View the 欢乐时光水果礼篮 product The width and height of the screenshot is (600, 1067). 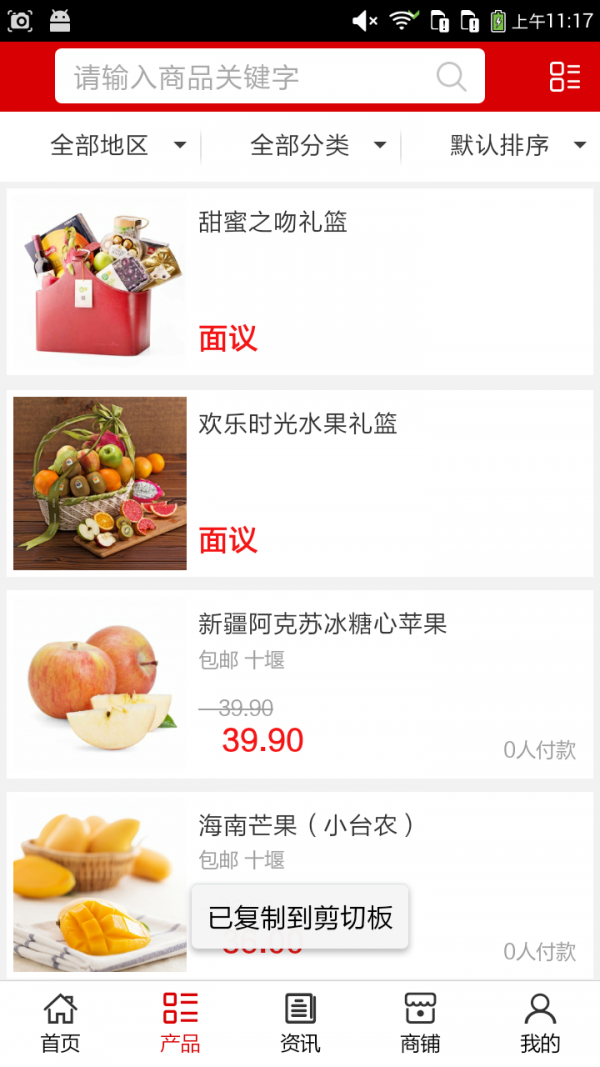[x=300, y=484]
